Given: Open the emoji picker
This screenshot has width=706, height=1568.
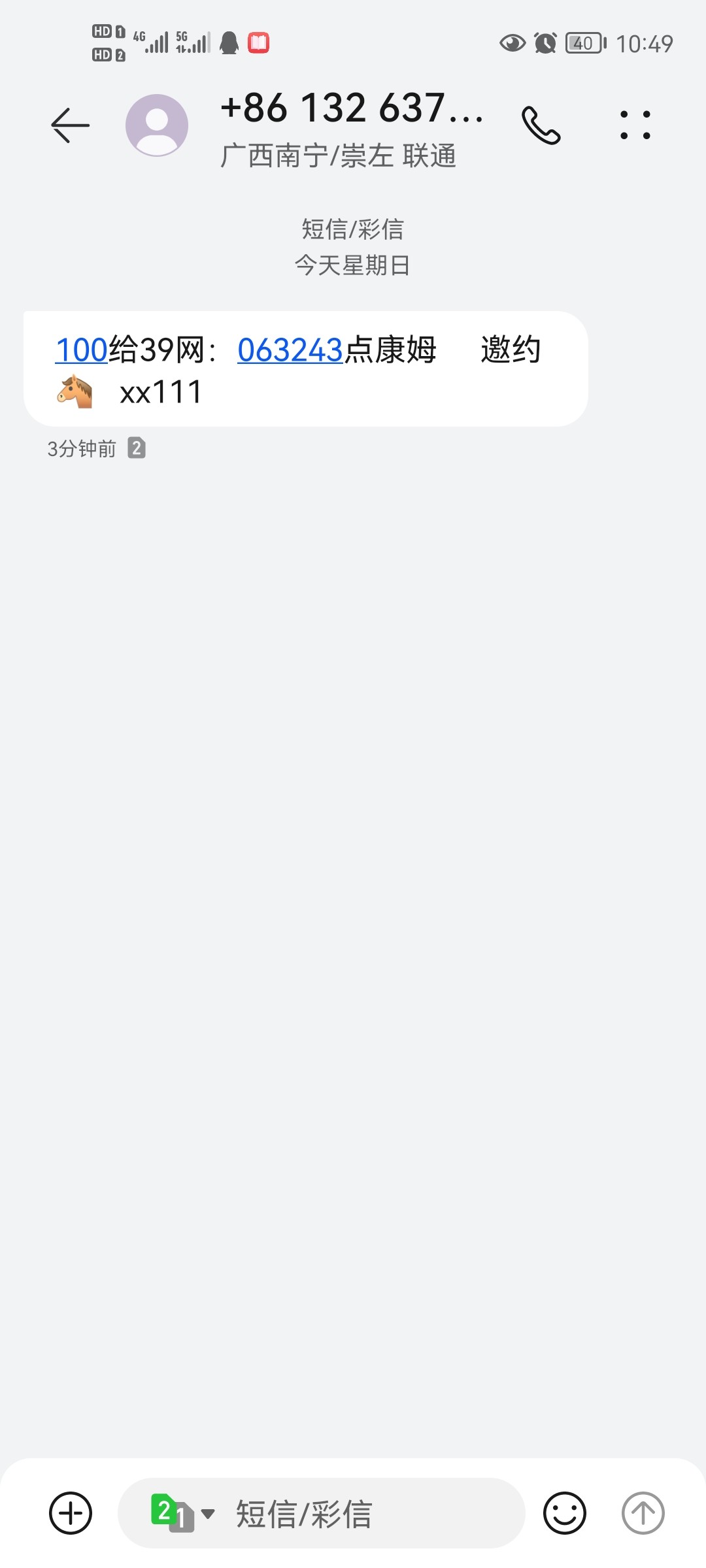Looking at the screenshot, I should pos(565,1513).
